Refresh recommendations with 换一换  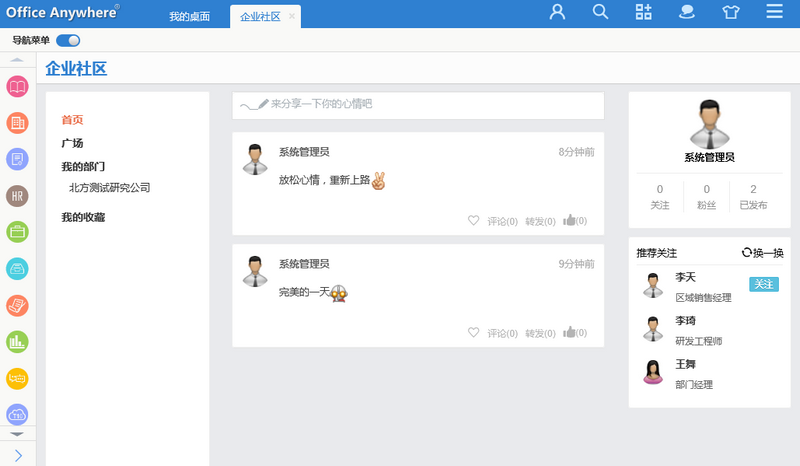coord(762,254)
